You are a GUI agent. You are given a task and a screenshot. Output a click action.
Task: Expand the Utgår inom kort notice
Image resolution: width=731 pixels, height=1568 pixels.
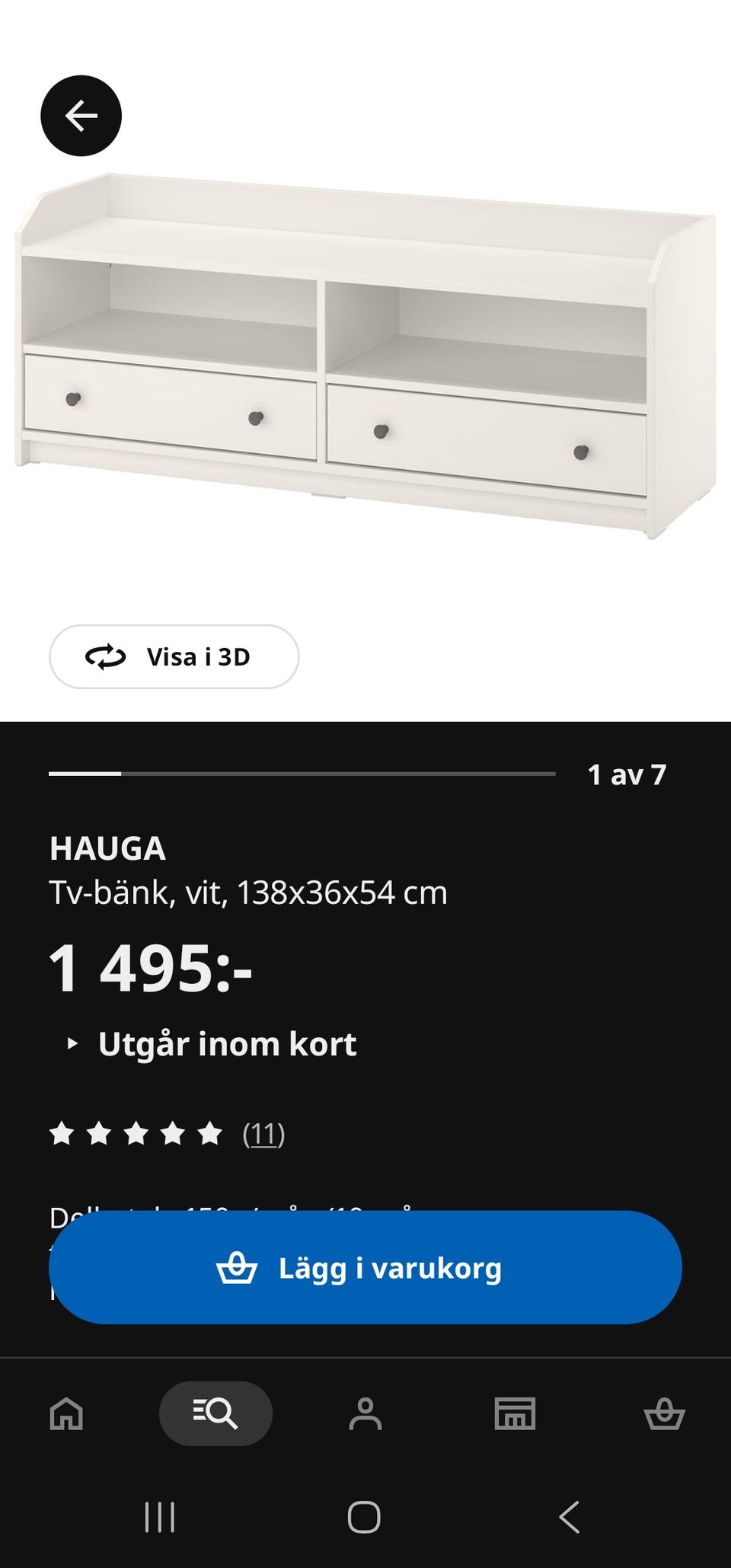pos(213,1044)
